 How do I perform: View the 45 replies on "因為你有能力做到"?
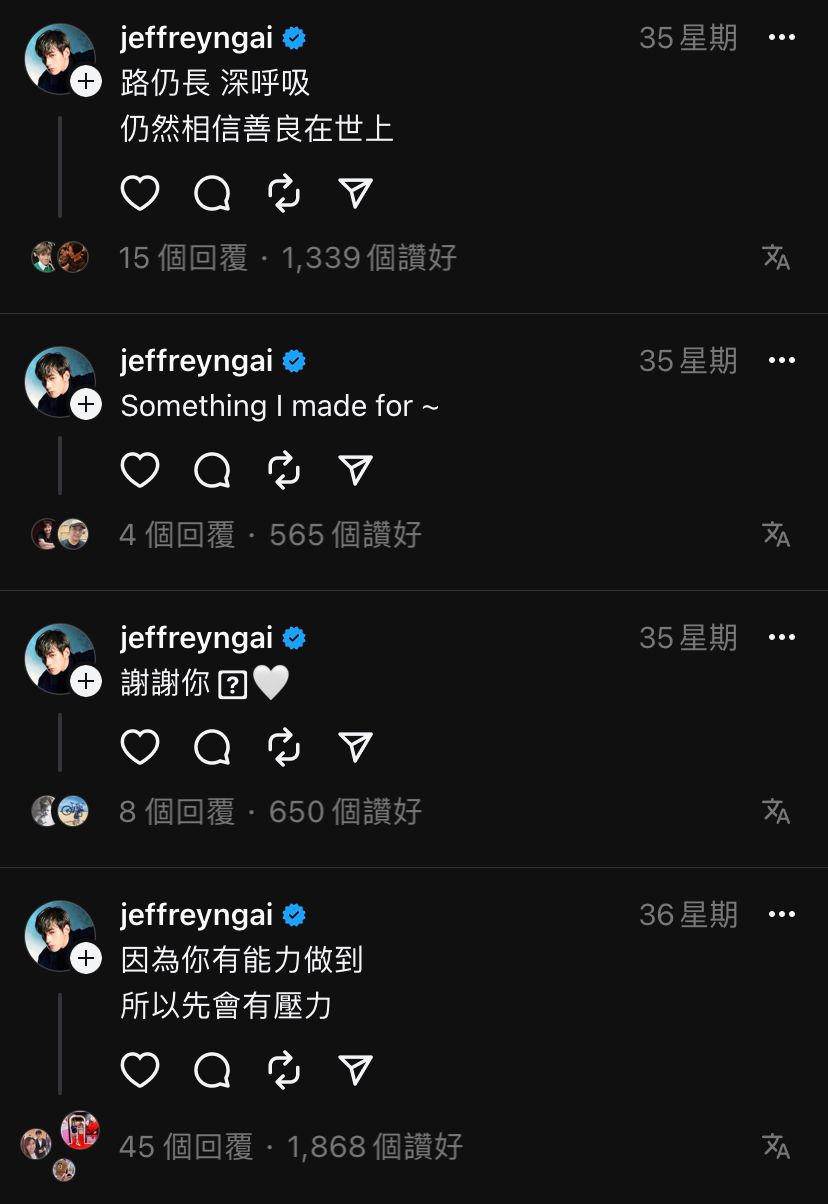point(186,1147)
